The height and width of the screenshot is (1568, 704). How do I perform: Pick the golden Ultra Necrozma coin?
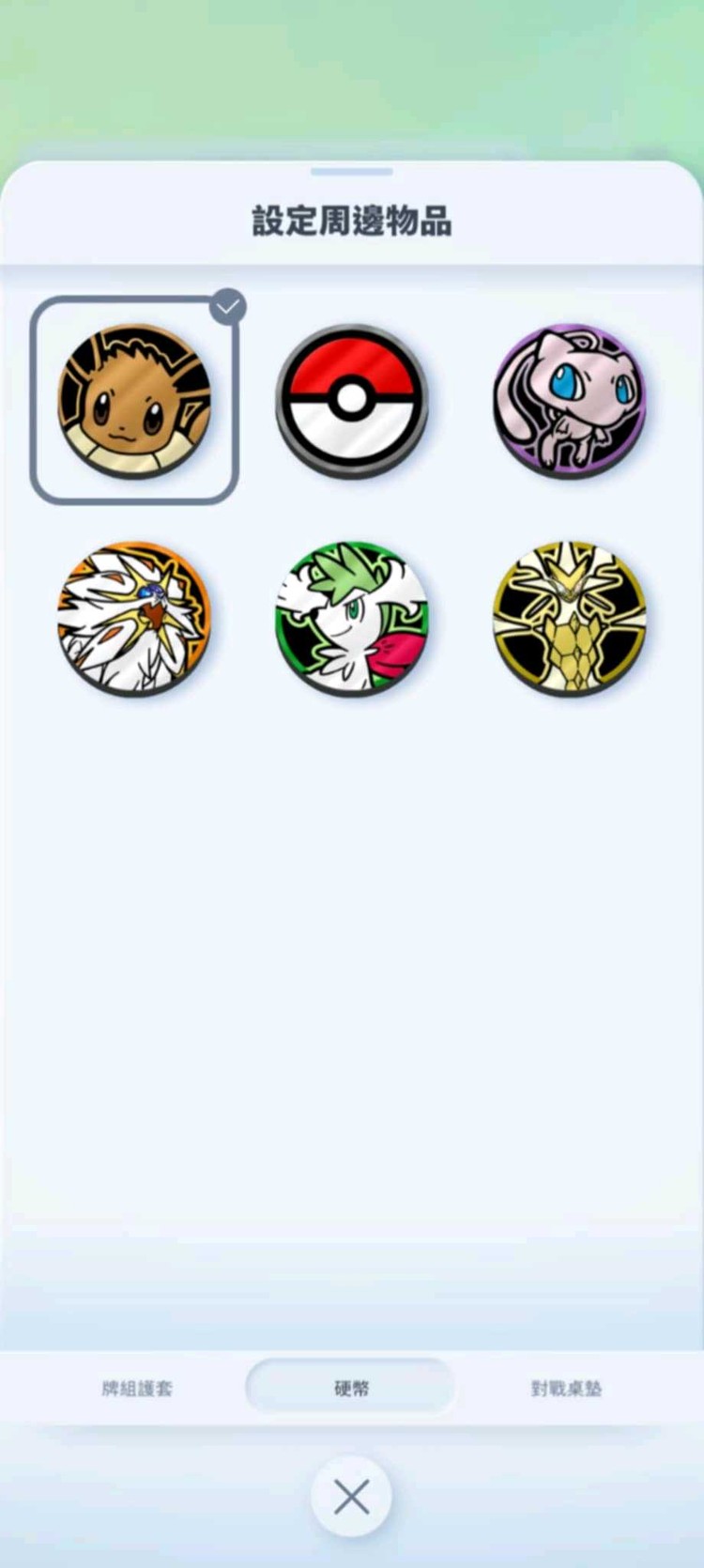[x=569, y=618]
